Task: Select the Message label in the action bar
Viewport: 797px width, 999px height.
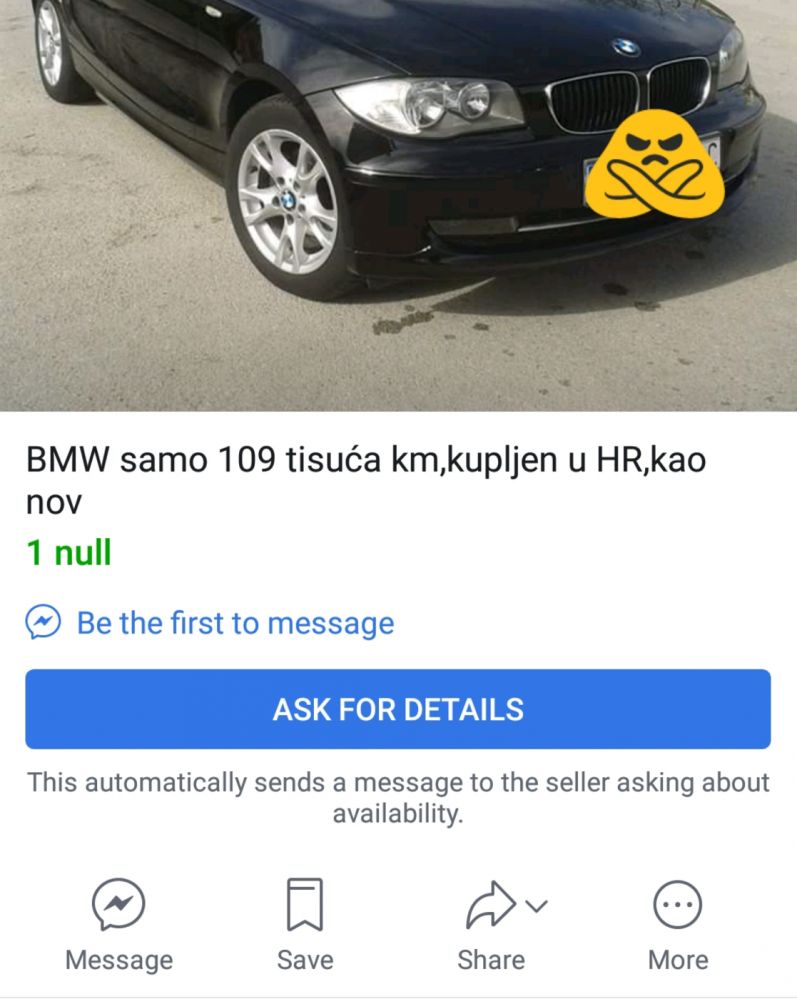Action: tap(118, 960)
